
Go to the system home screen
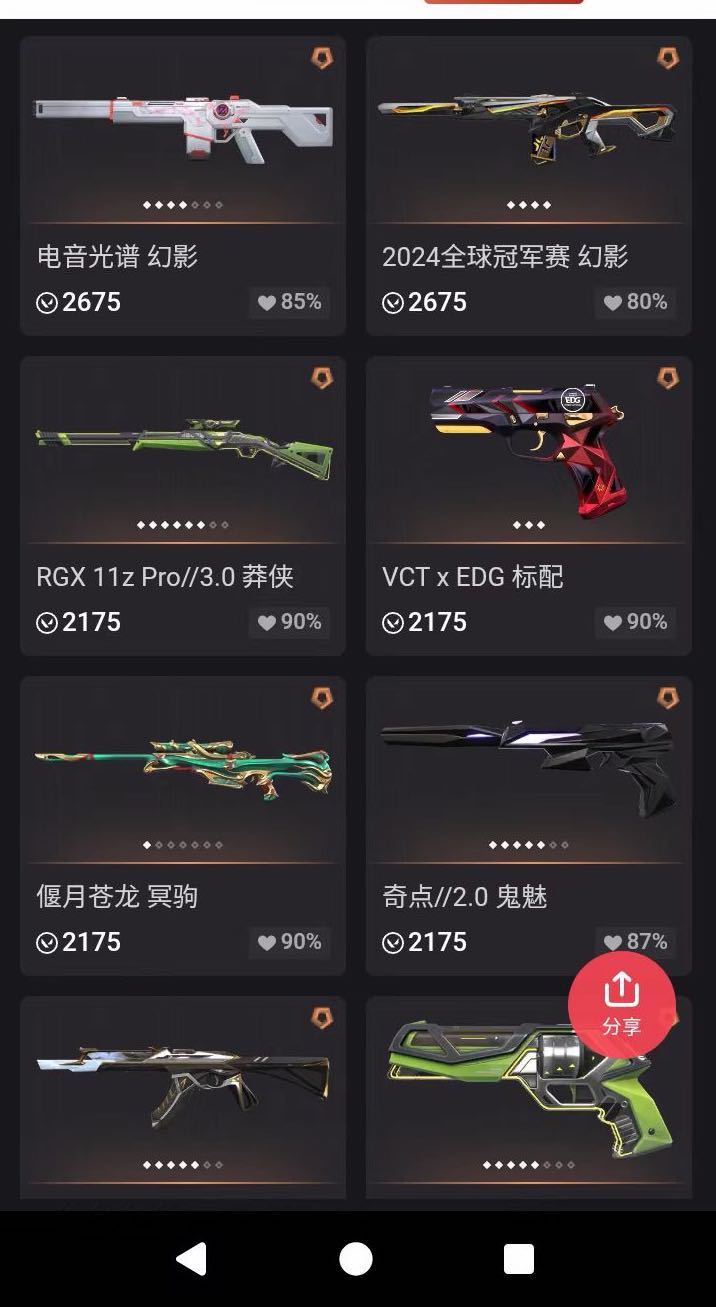point(356,1259)
